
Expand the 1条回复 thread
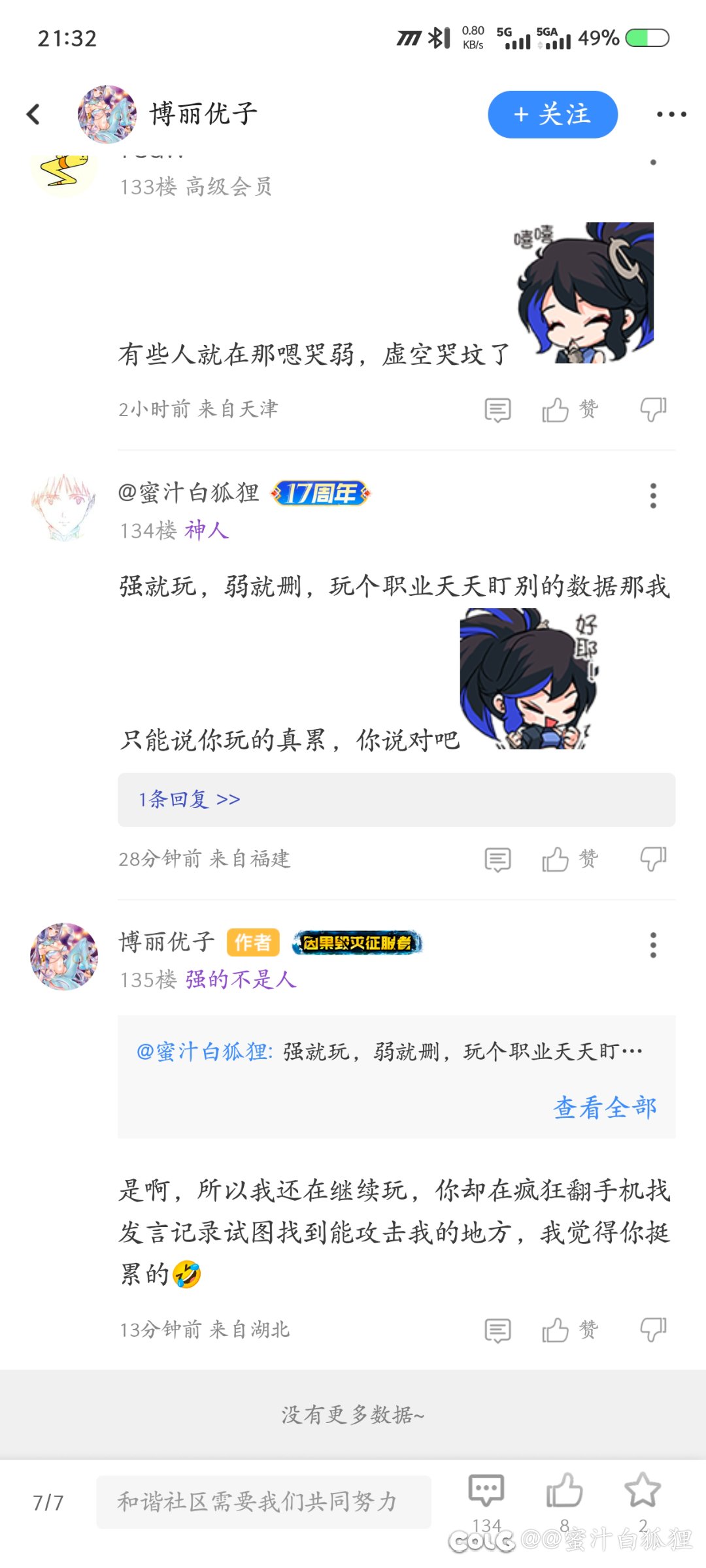coord(190,800)
